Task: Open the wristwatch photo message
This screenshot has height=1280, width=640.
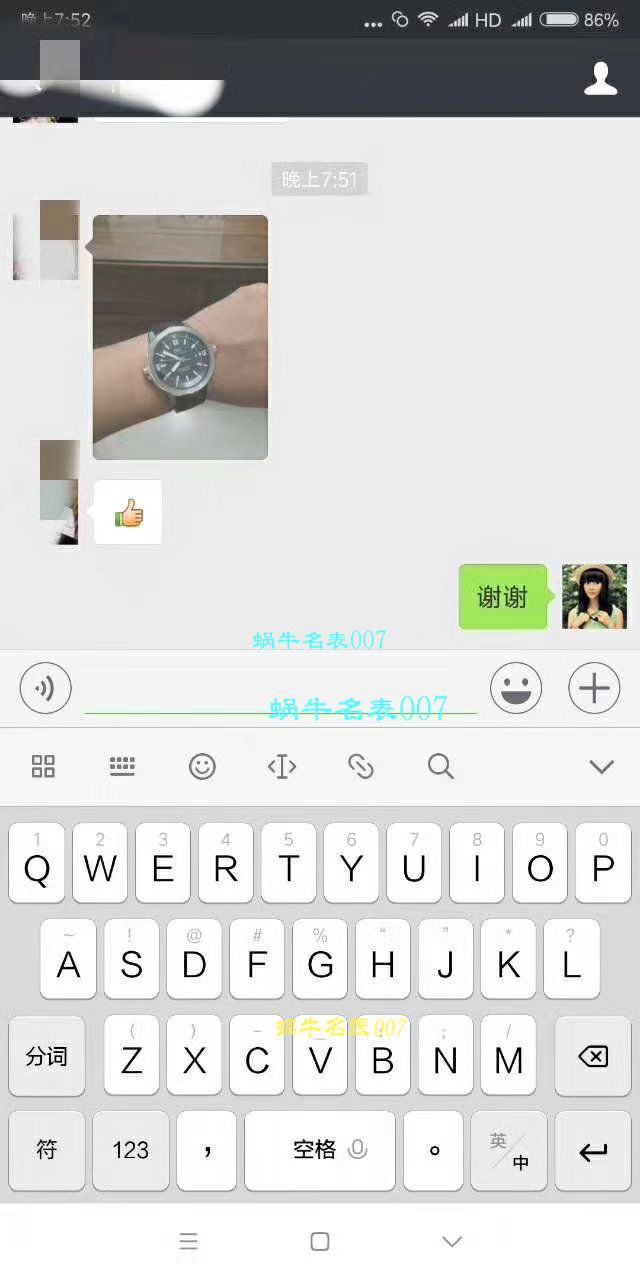Action: coord(180,337)
